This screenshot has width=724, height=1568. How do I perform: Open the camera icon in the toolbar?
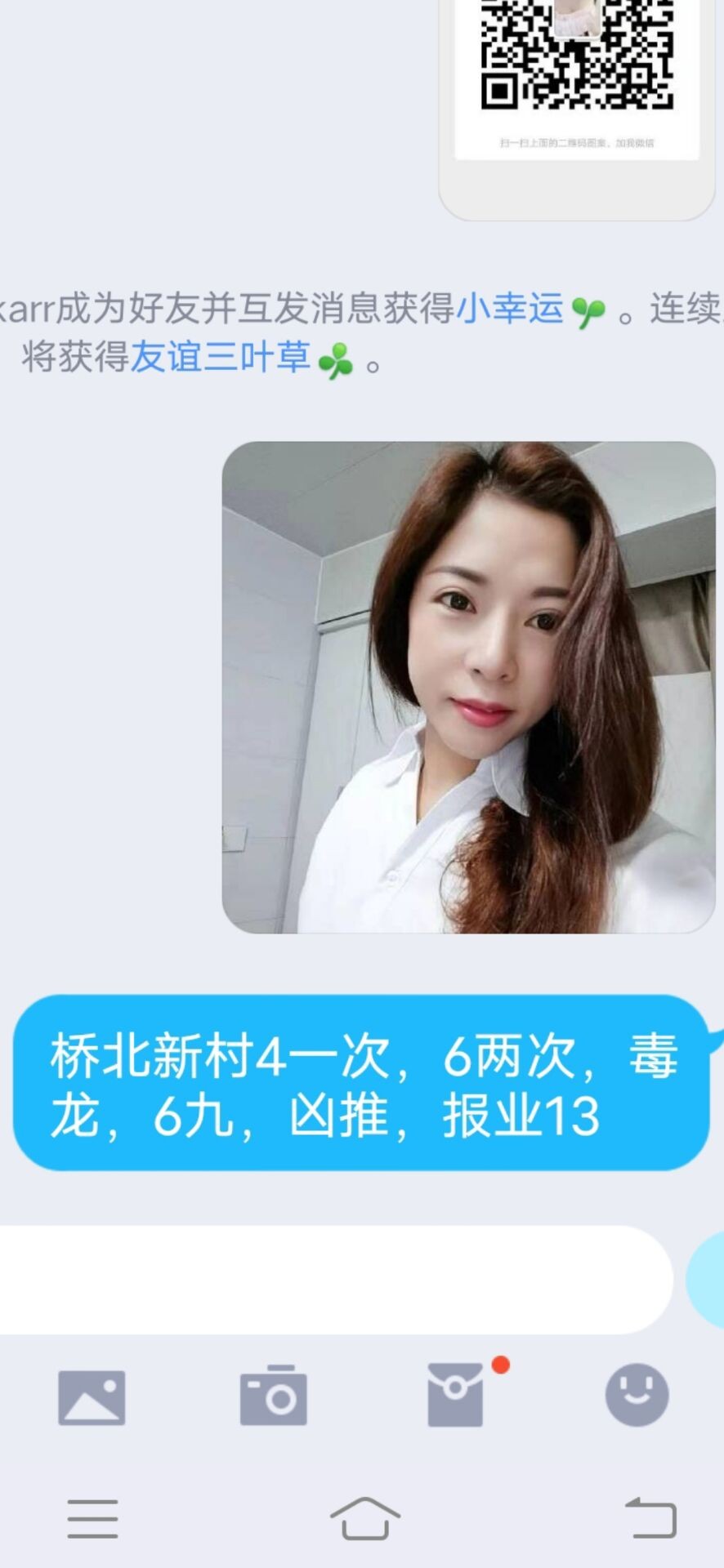pyautogui.click(x=273, y=1396)
